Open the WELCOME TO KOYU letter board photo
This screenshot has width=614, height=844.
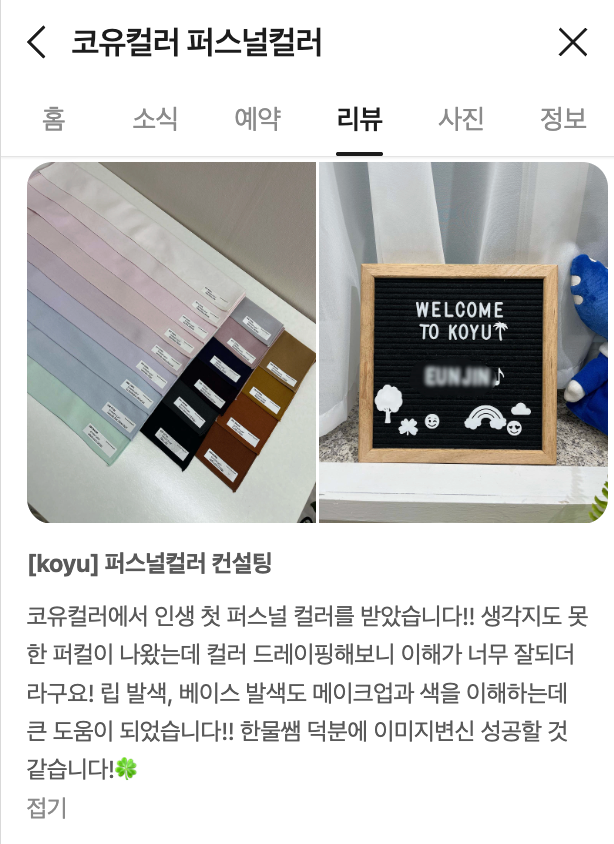[x=463, y=342]
